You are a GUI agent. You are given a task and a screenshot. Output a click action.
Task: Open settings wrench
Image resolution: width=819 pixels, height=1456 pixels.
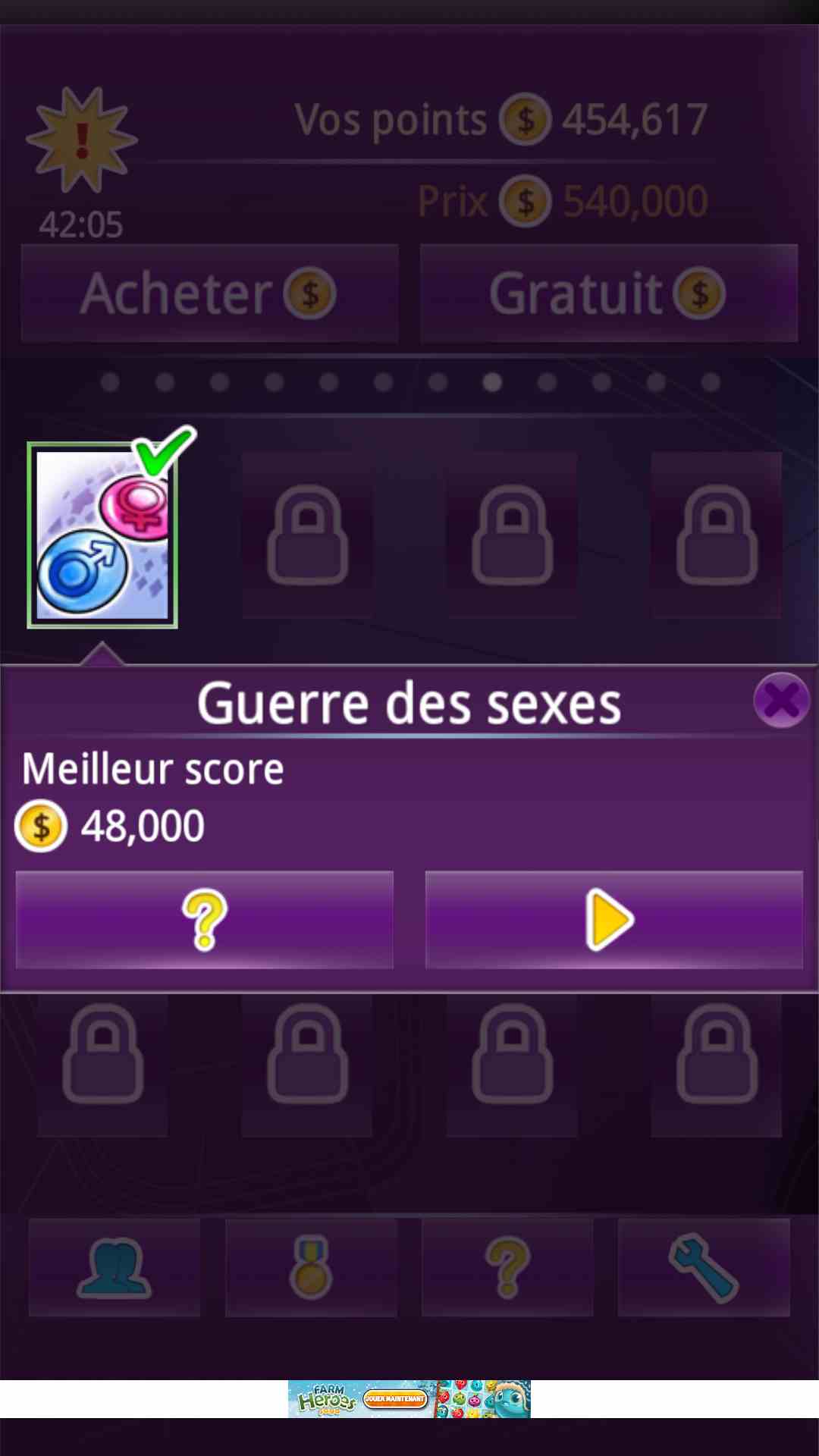pos(704,1268)
